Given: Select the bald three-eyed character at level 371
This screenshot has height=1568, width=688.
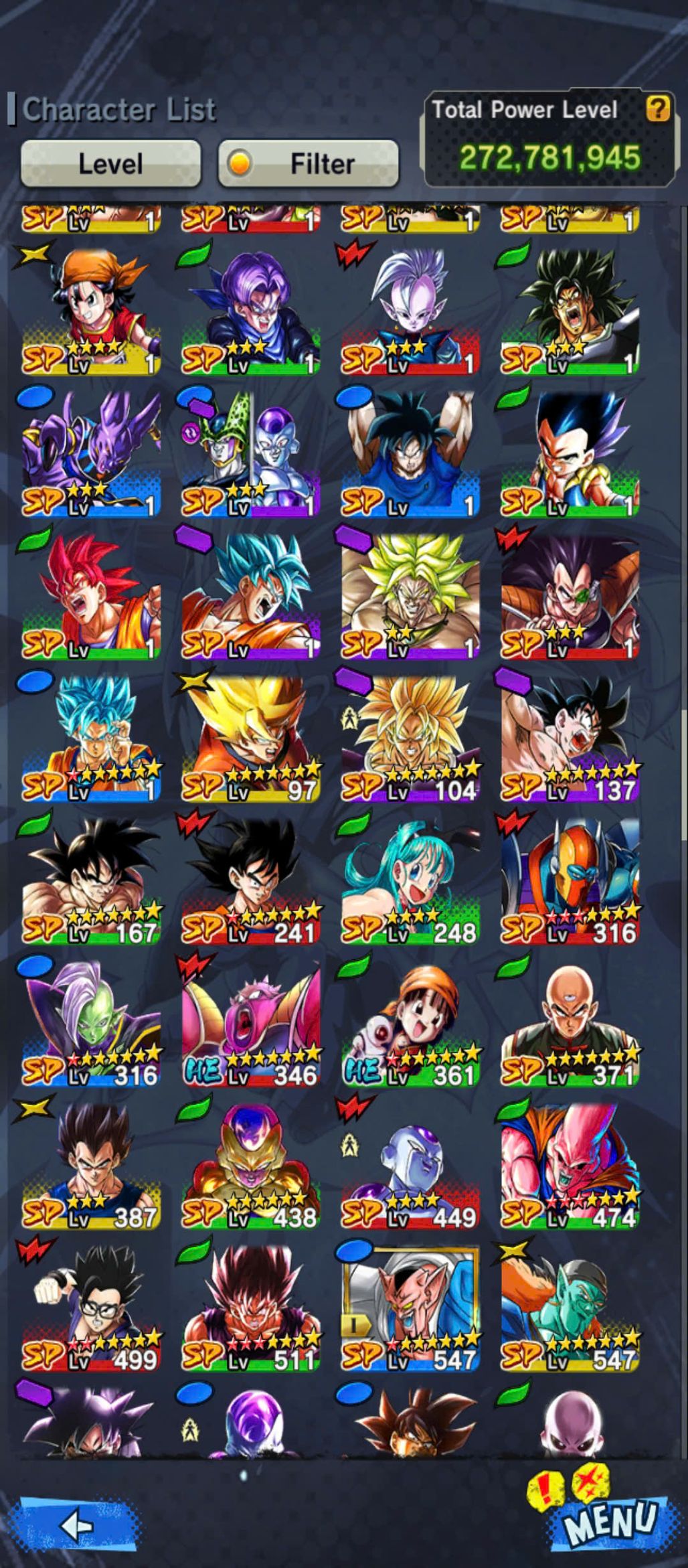Looking at the screenshot, I should [x=570, y=1021].
